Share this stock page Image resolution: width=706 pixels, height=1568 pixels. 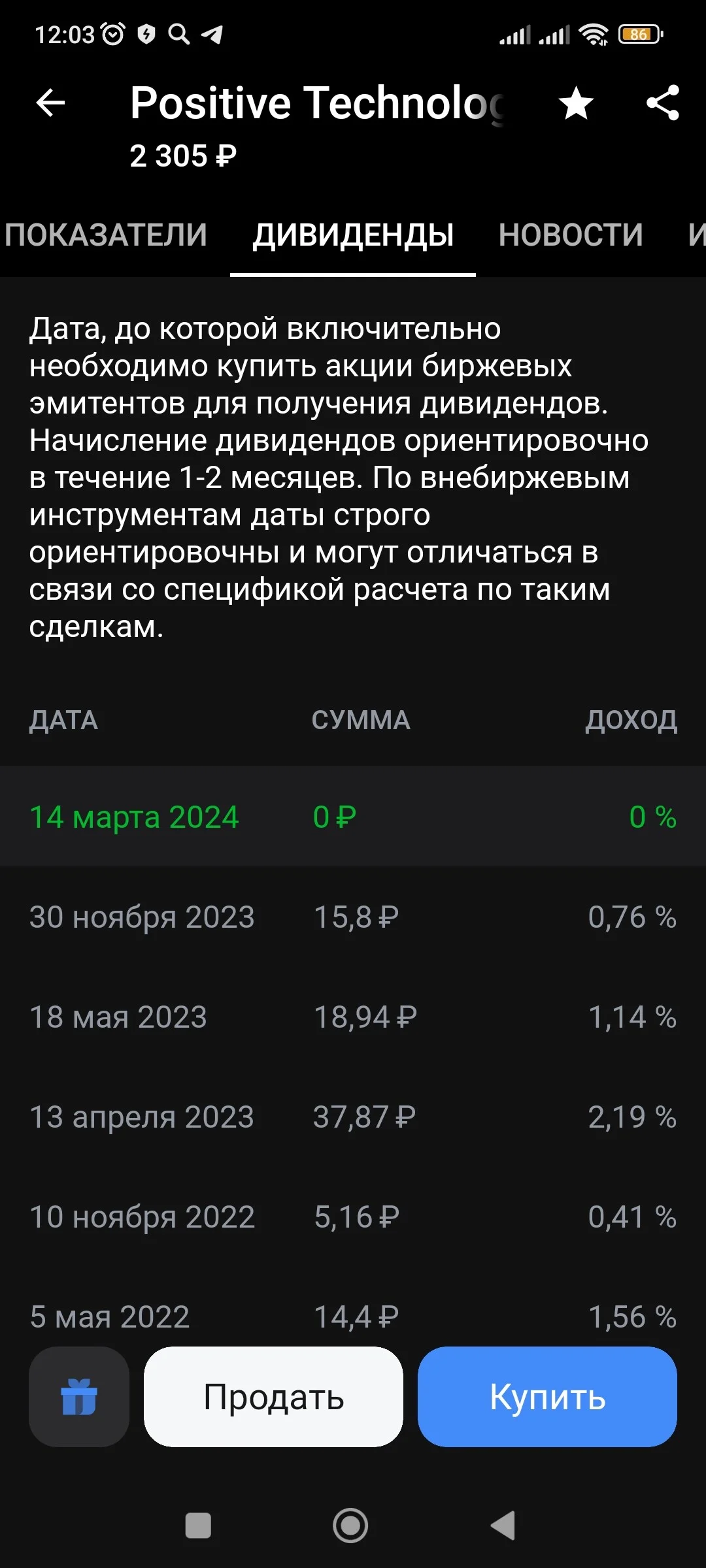pos(663,103)
